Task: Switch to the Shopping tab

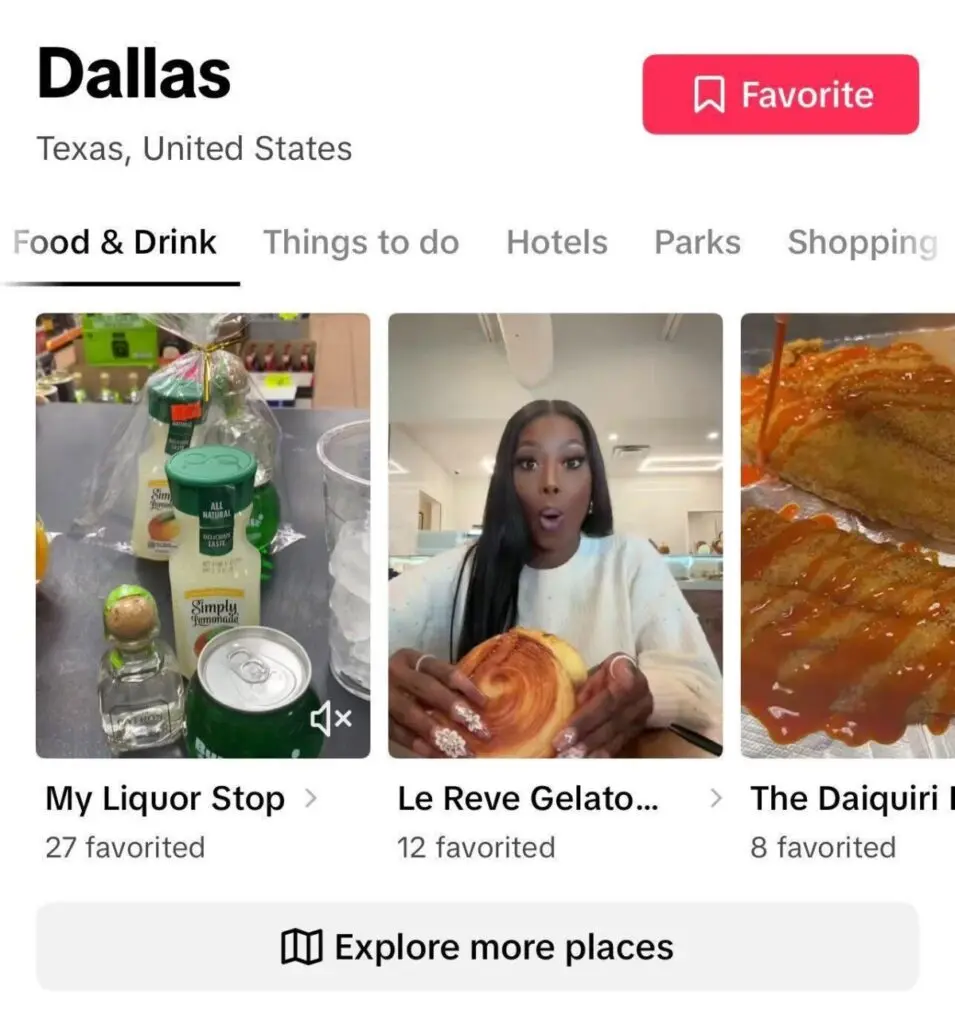Action: [862, 243]
